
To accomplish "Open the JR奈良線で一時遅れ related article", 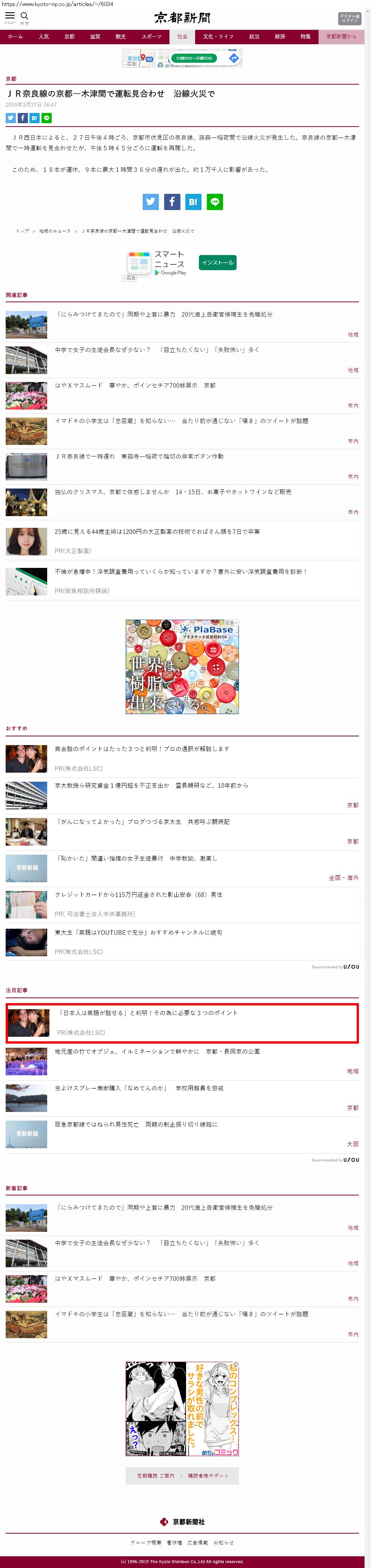I will (139, 456).
